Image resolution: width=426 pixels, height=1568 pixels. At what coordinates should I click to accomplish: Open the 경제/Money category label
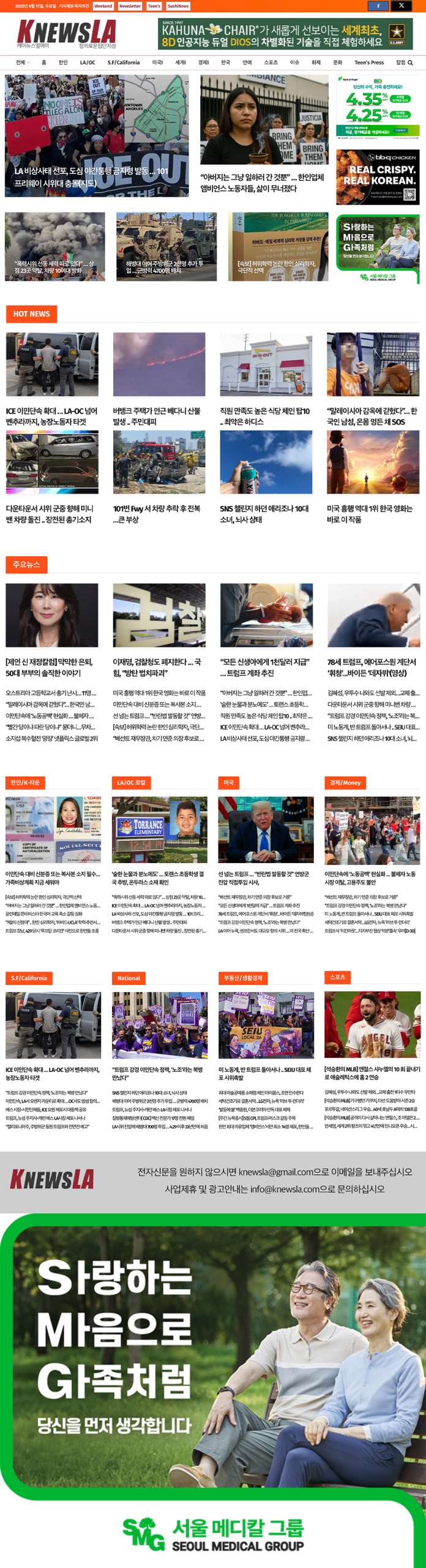pyautogui.click(x=345, y=783)
